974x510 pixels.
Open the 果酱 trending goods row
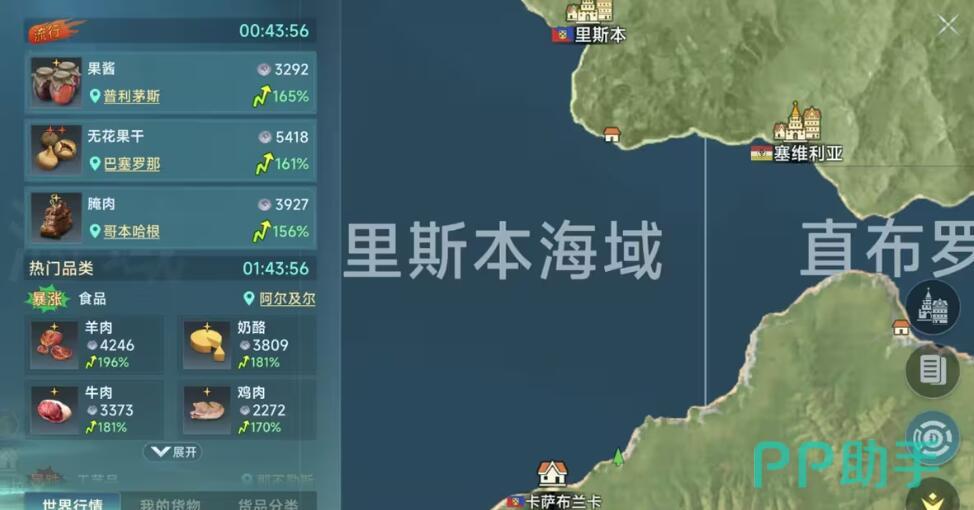170,82
